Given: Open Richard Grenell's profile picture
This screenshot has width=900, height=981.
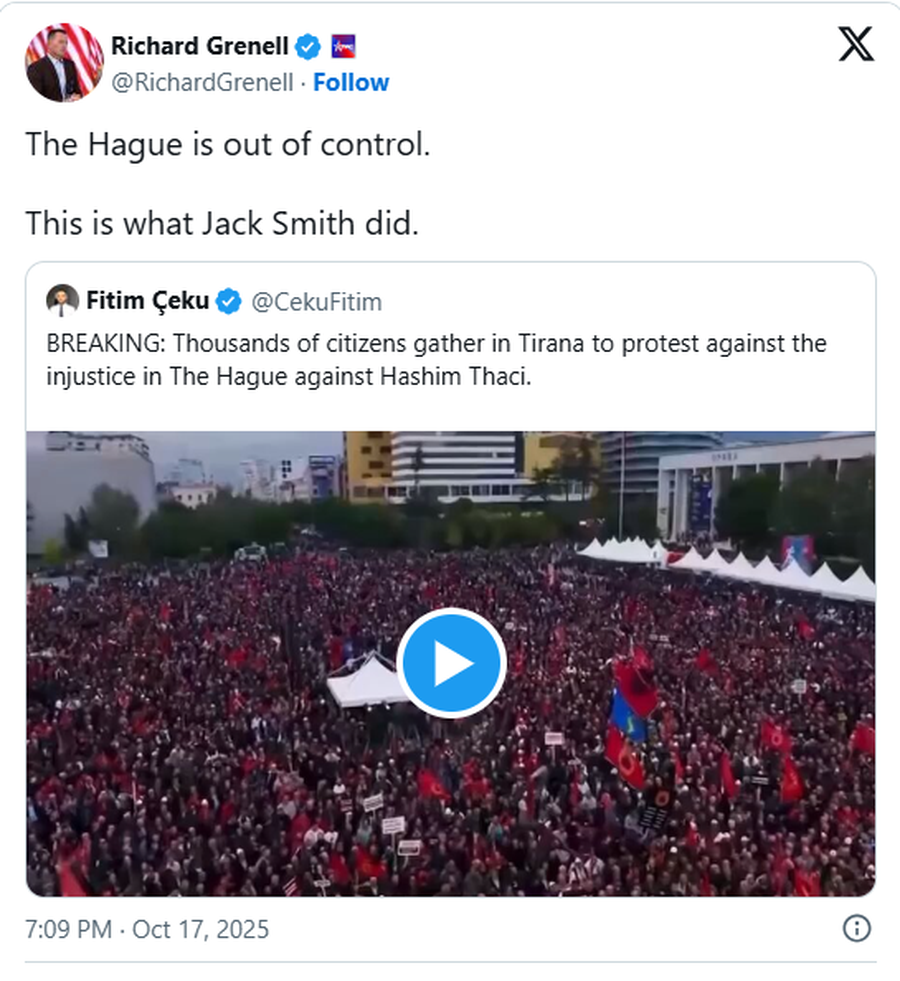Looking at the screenshot, I should [64, 63].
